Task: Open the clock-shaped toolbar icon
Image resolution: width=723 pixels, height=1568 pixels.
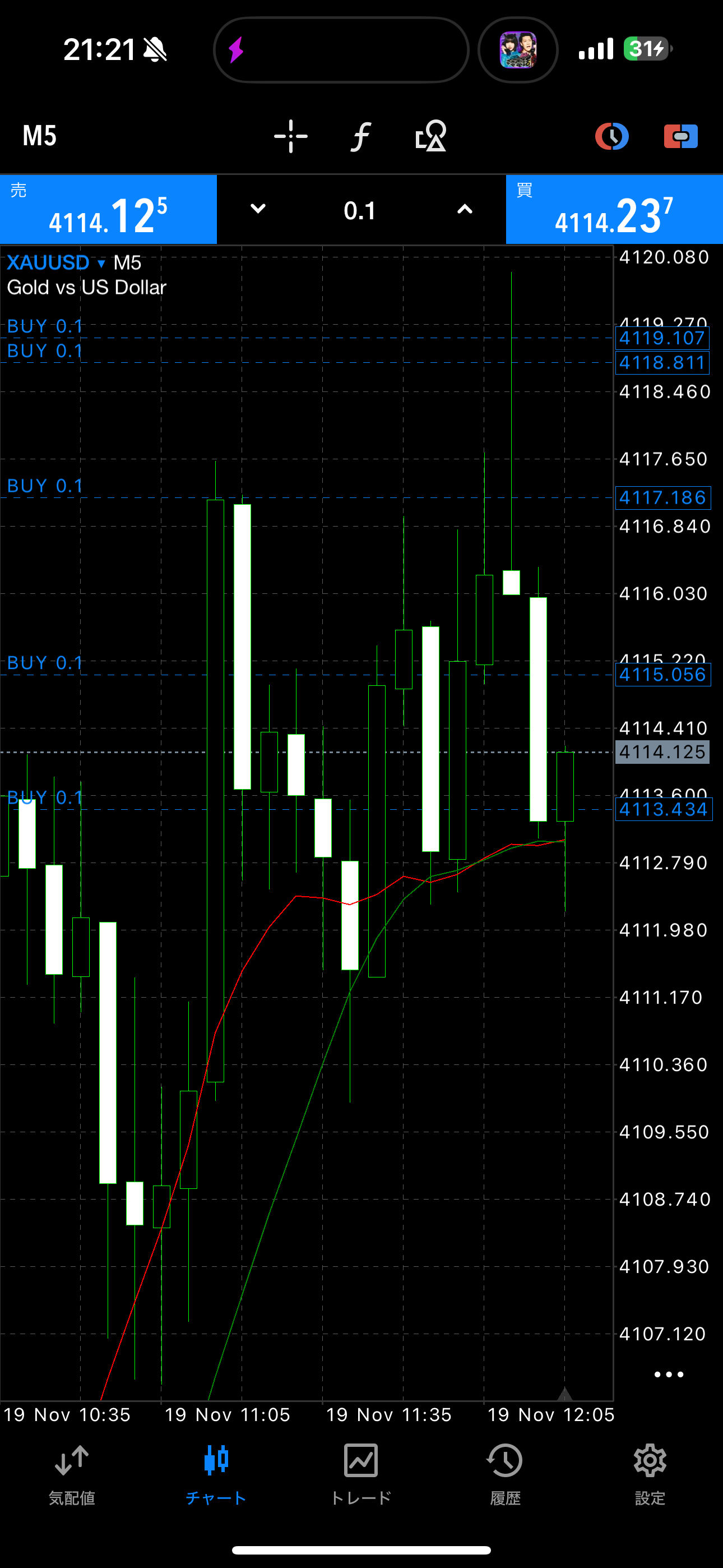Action: [x=611, y=136]
